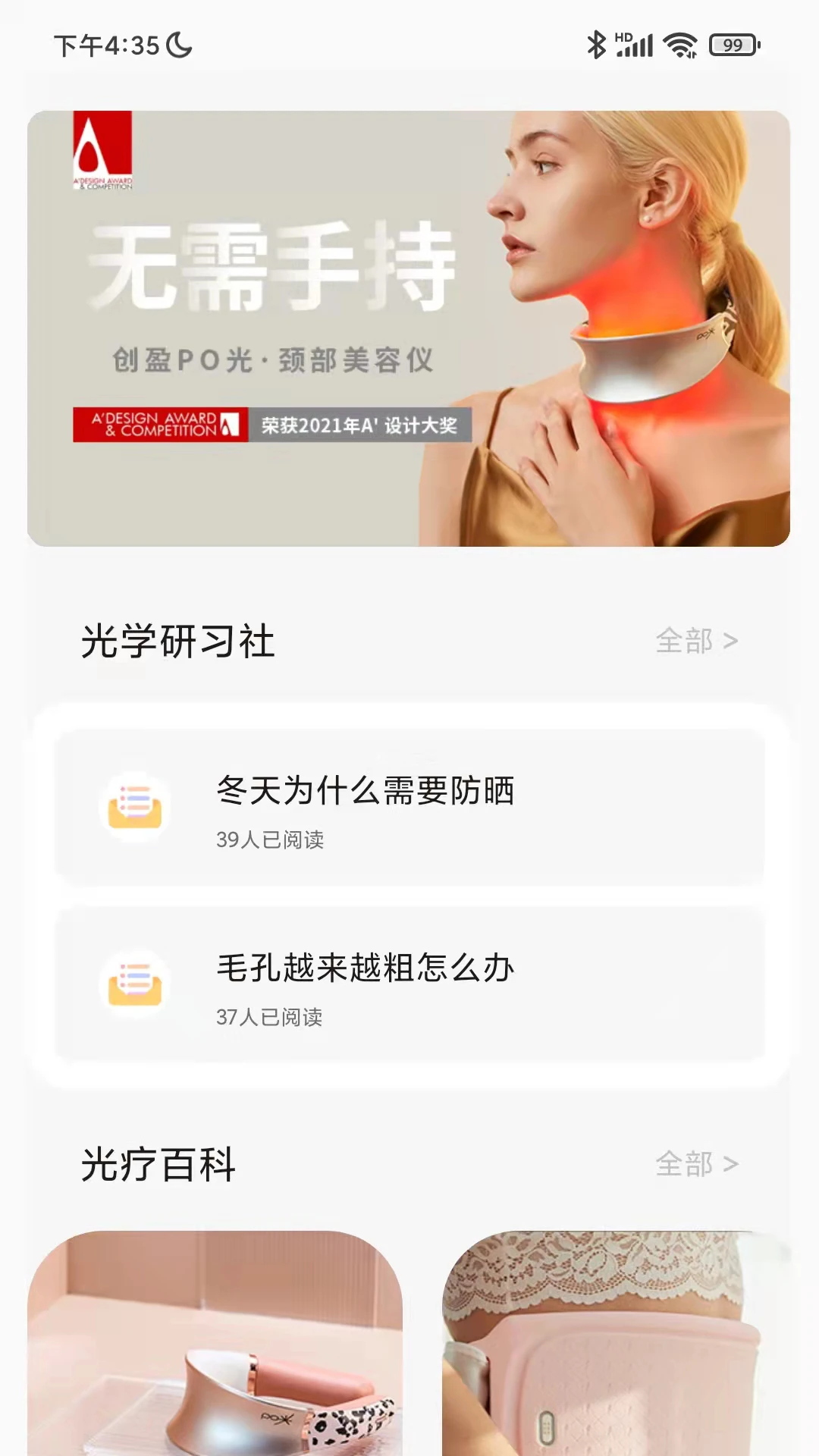The height and width of the screenshot is (1456, 819).
Task: Open the article 冬天为什么需要防晒
Action: tap(366, 792)
